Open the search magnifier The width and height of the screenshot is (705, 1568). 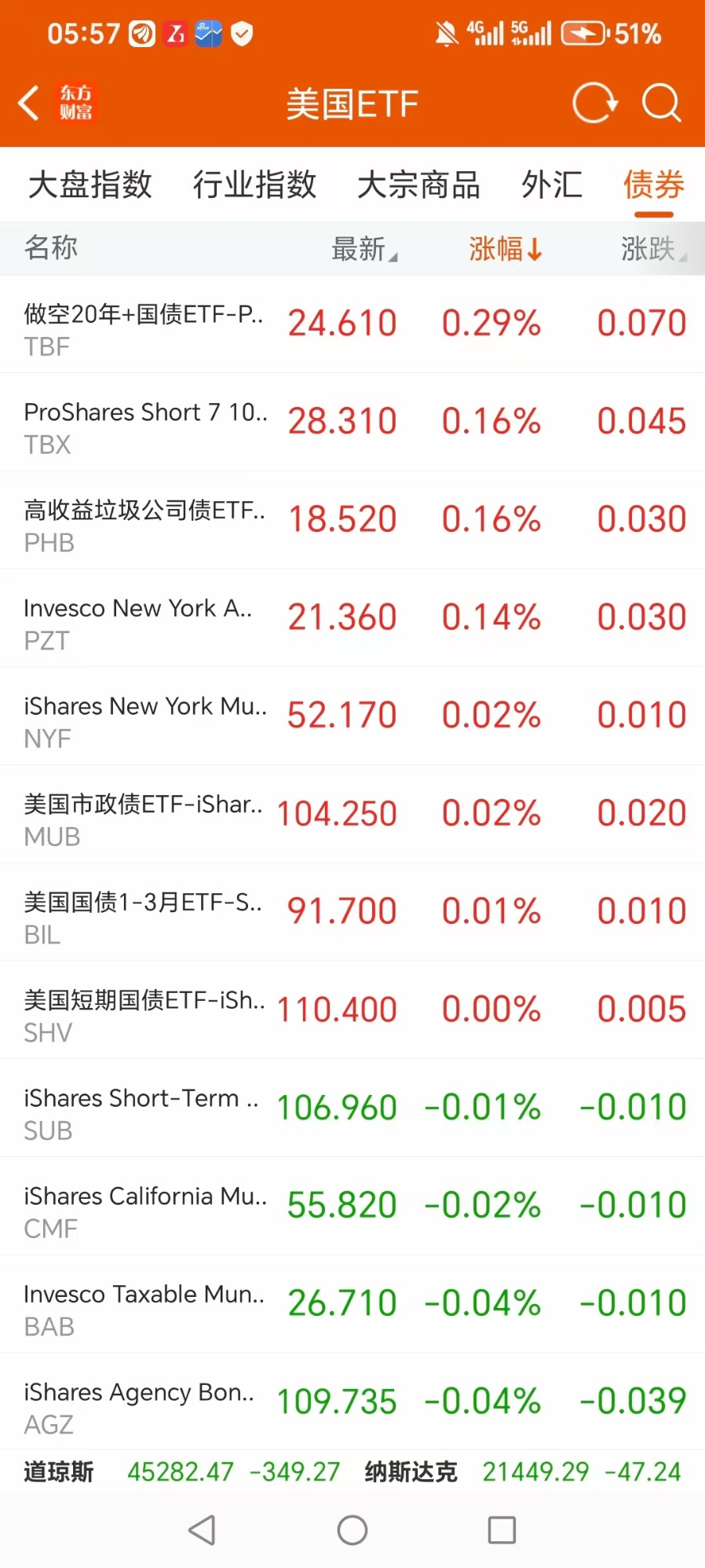662,103
